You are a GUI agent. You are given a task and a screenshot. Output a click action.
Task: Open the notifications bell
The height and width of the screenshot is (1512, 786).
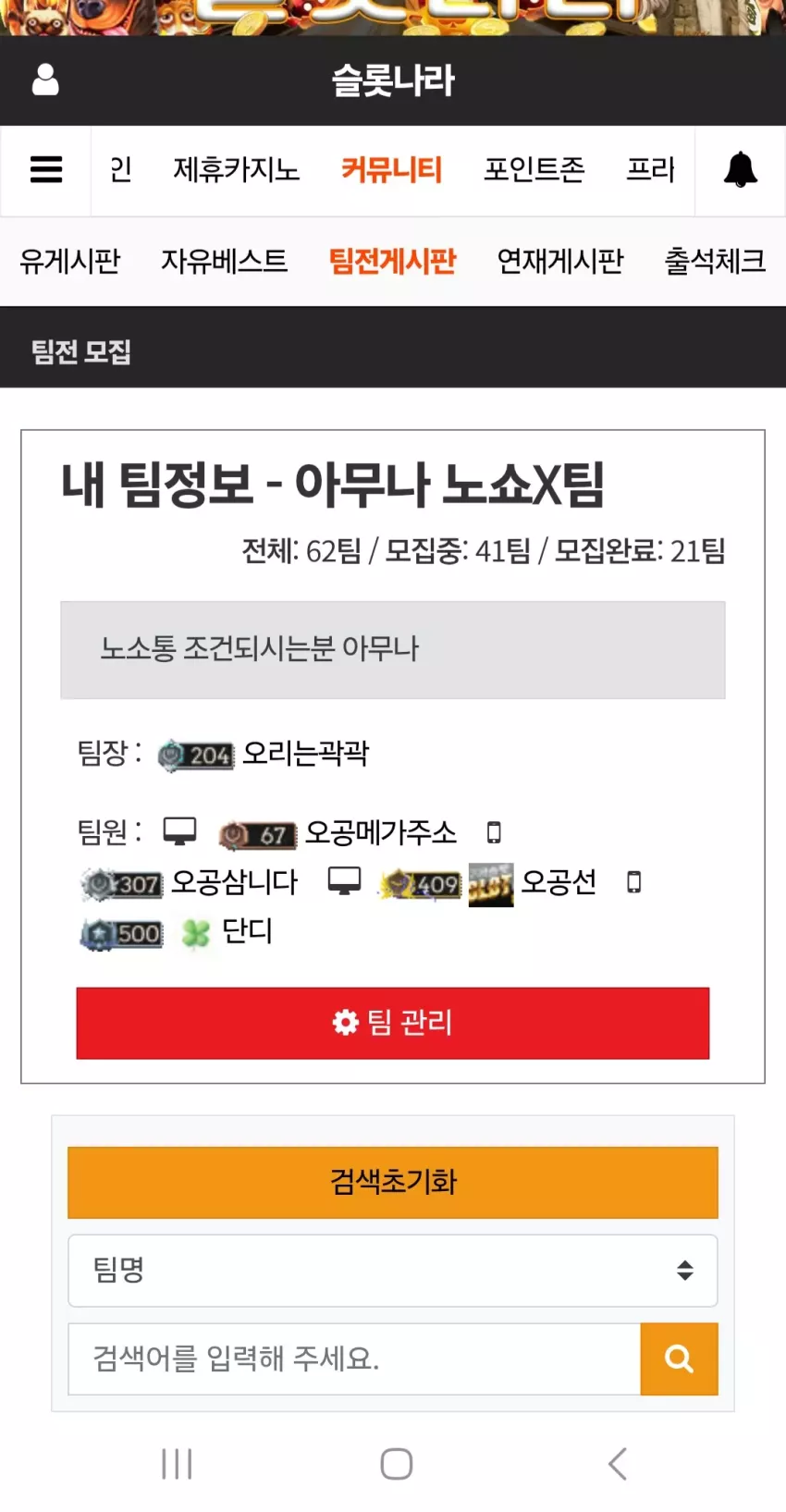(x=740, y=169)
